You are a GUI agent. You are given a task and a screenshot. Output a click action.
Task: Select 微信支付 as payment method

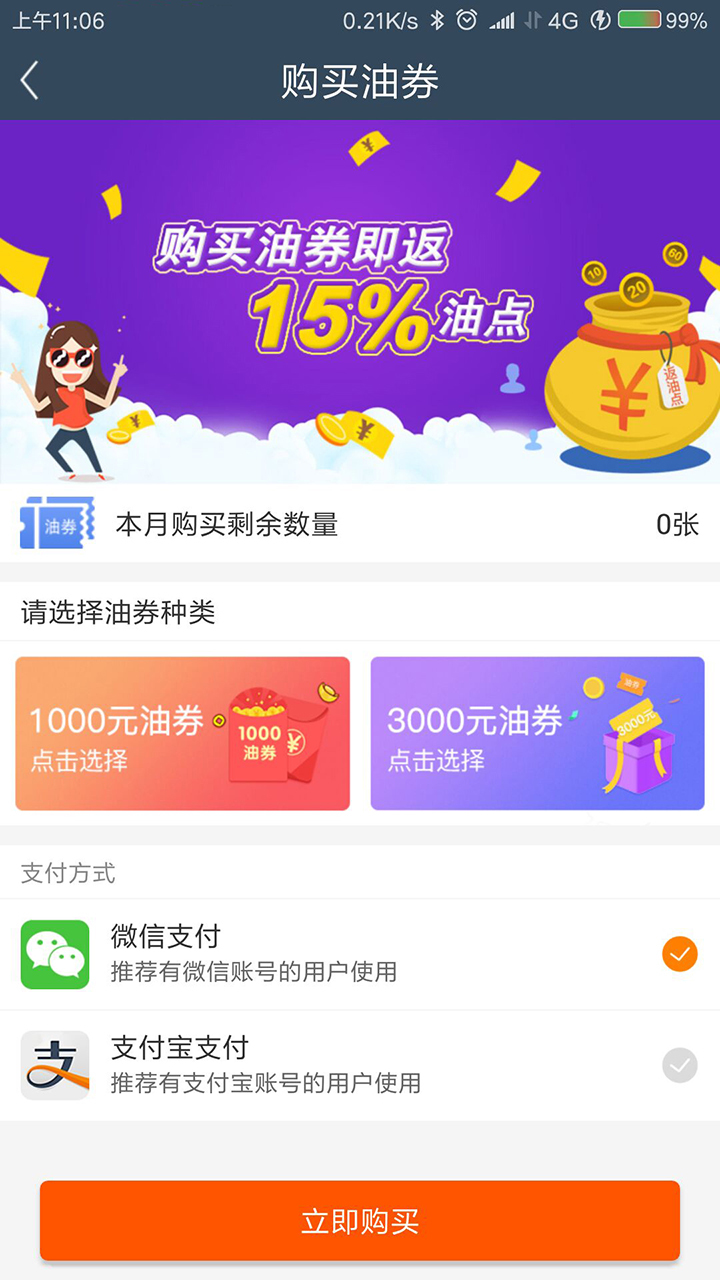360,954
